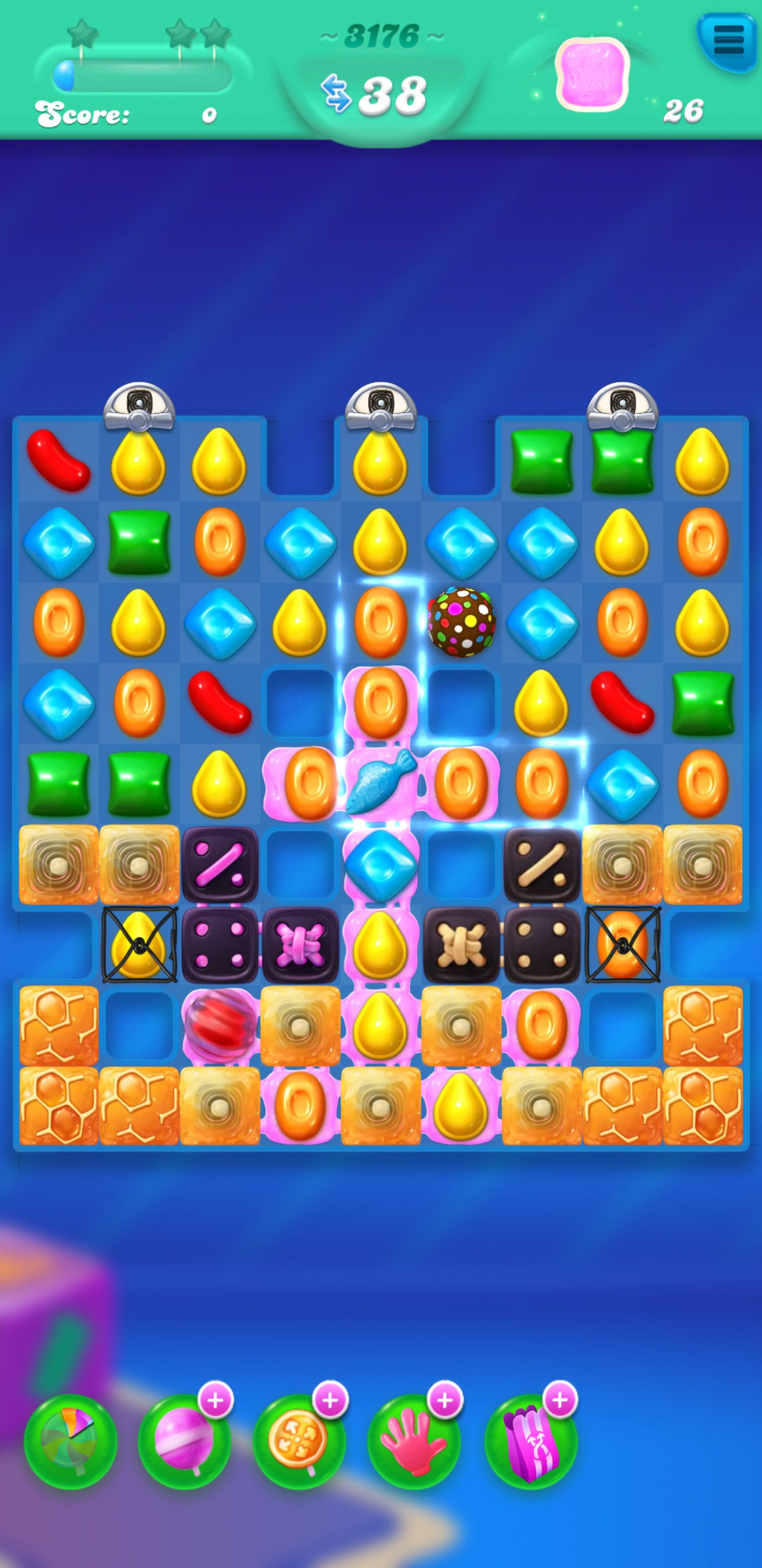
Task: Select the lollipop hammer booster
Action: pos(185,1441)
